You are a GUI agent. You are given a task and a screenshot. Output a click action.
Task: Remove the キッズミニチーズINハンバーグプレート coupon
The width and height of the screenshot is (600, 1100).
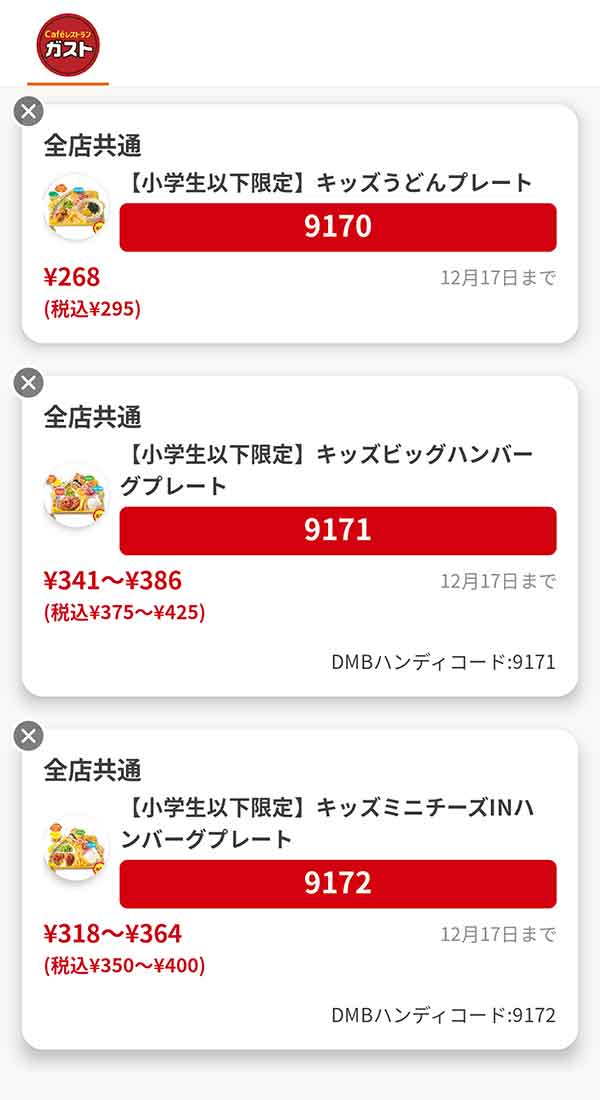29,736
